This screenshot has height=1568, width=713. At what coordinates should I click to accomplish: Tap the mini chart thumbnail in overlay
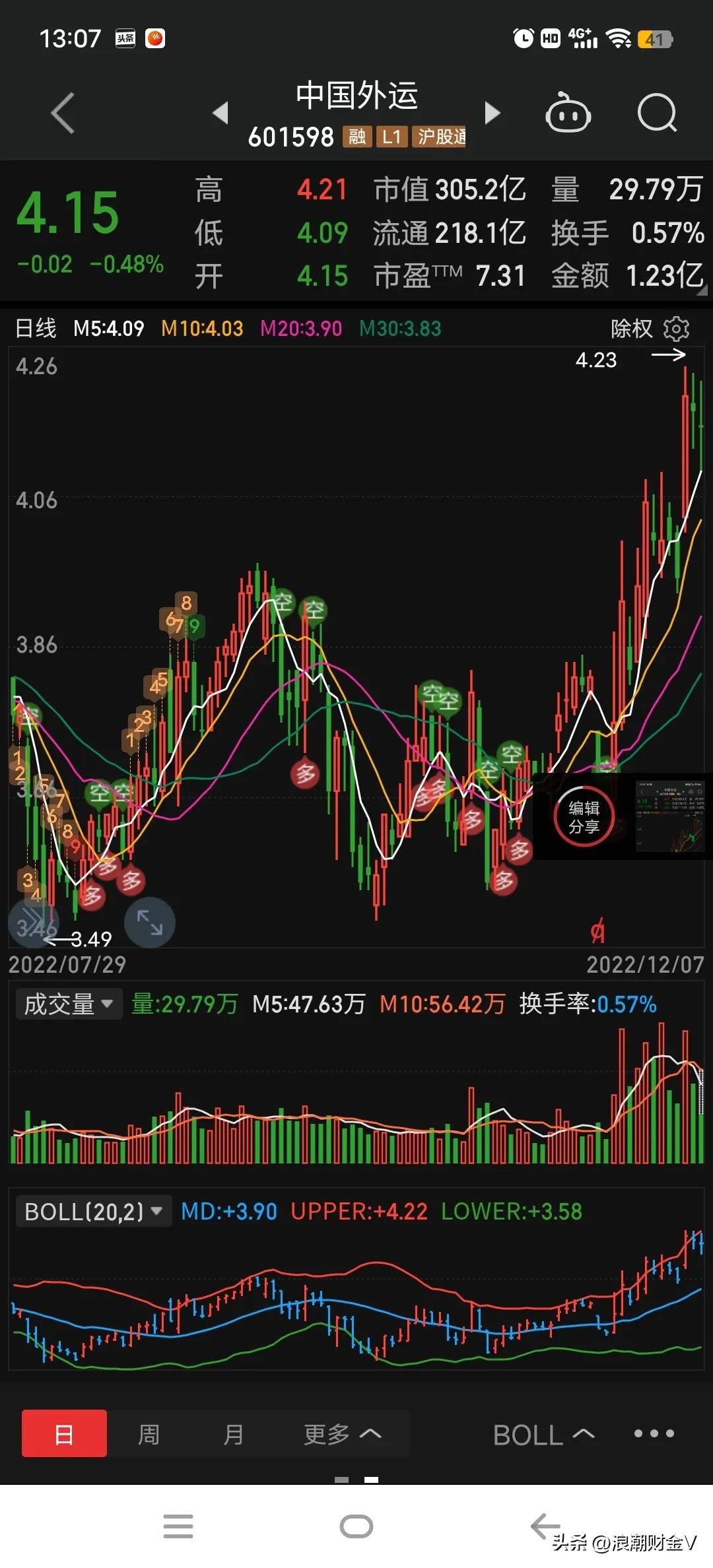(670, 816)
